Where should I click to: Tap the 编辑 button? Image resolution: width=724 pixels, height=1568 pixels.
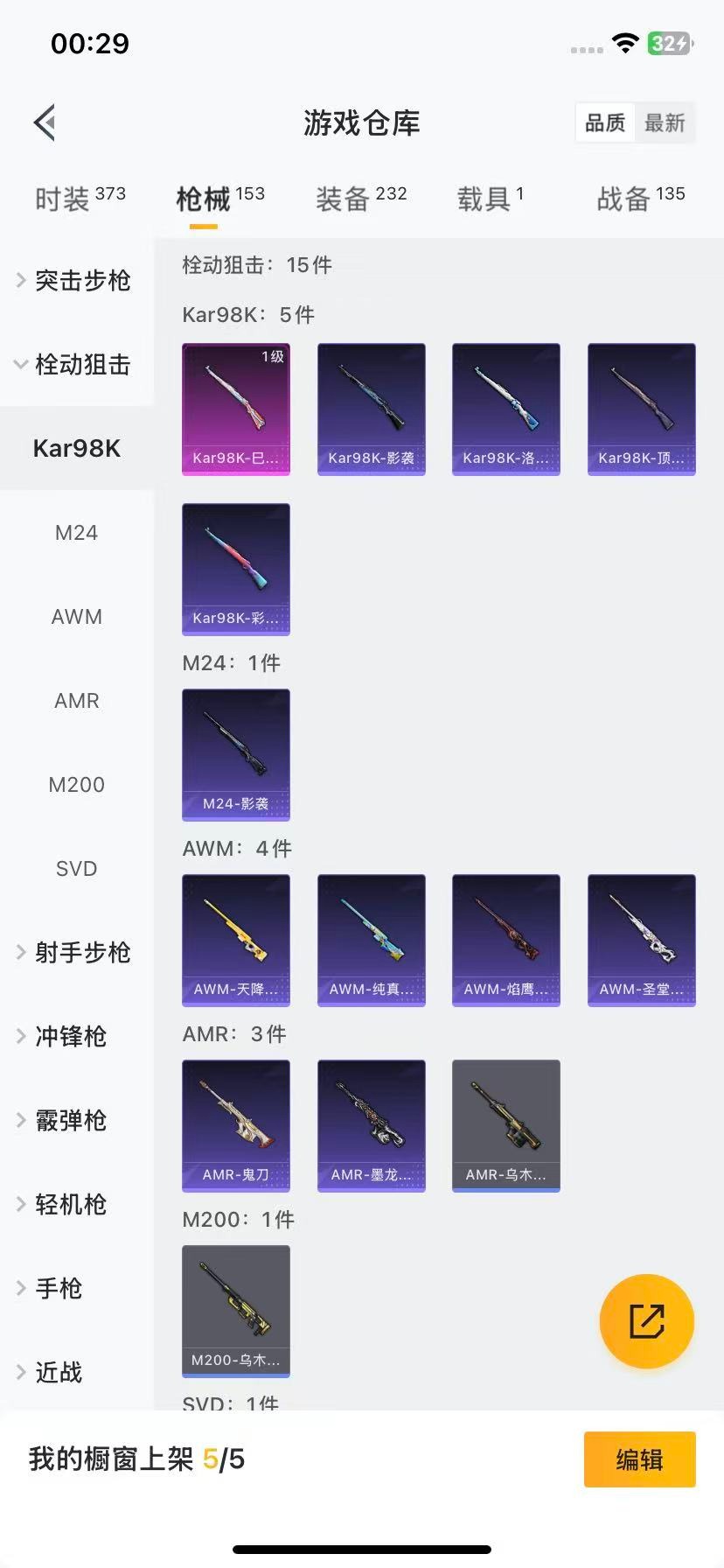click(639, 1459)
